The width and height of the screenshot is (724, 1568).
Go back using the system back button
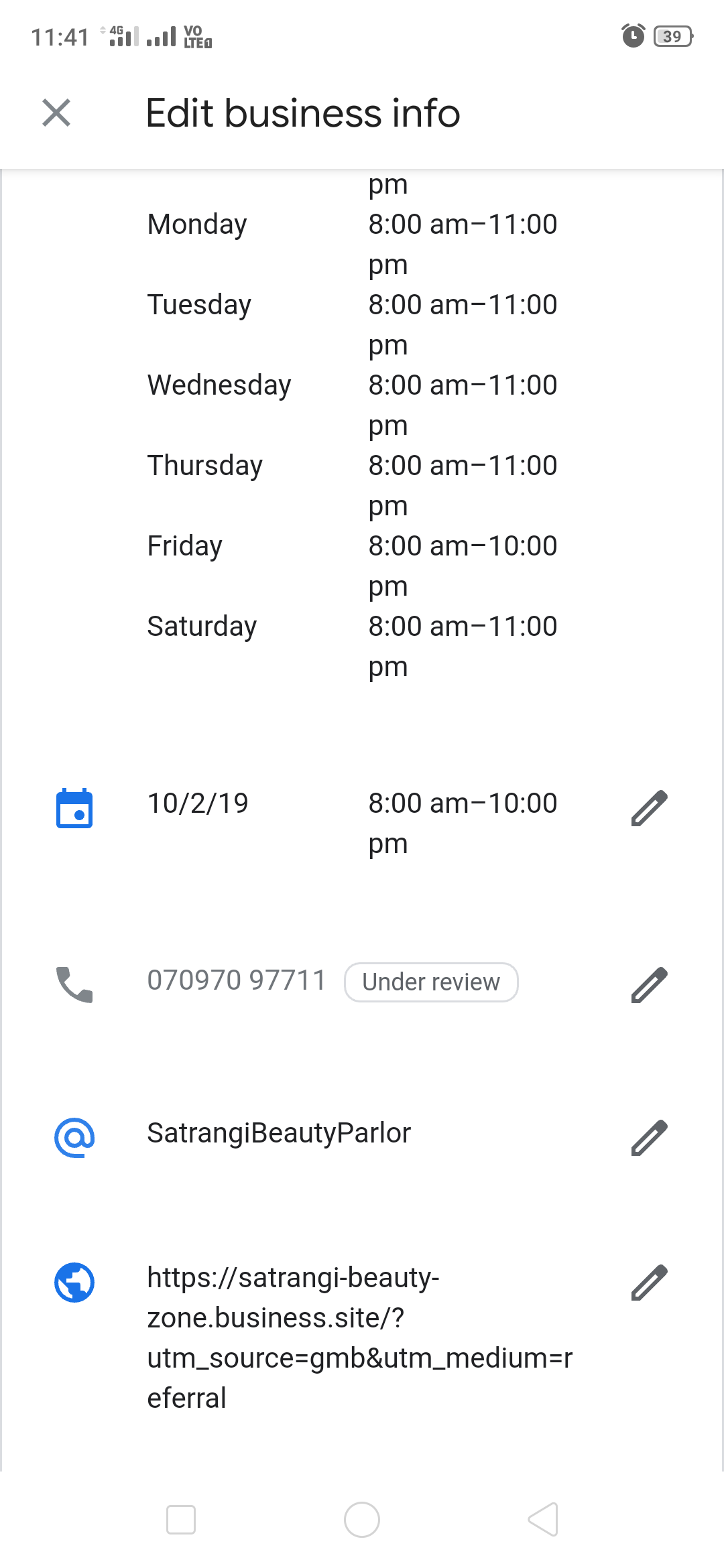click(x=543, y=1519)
